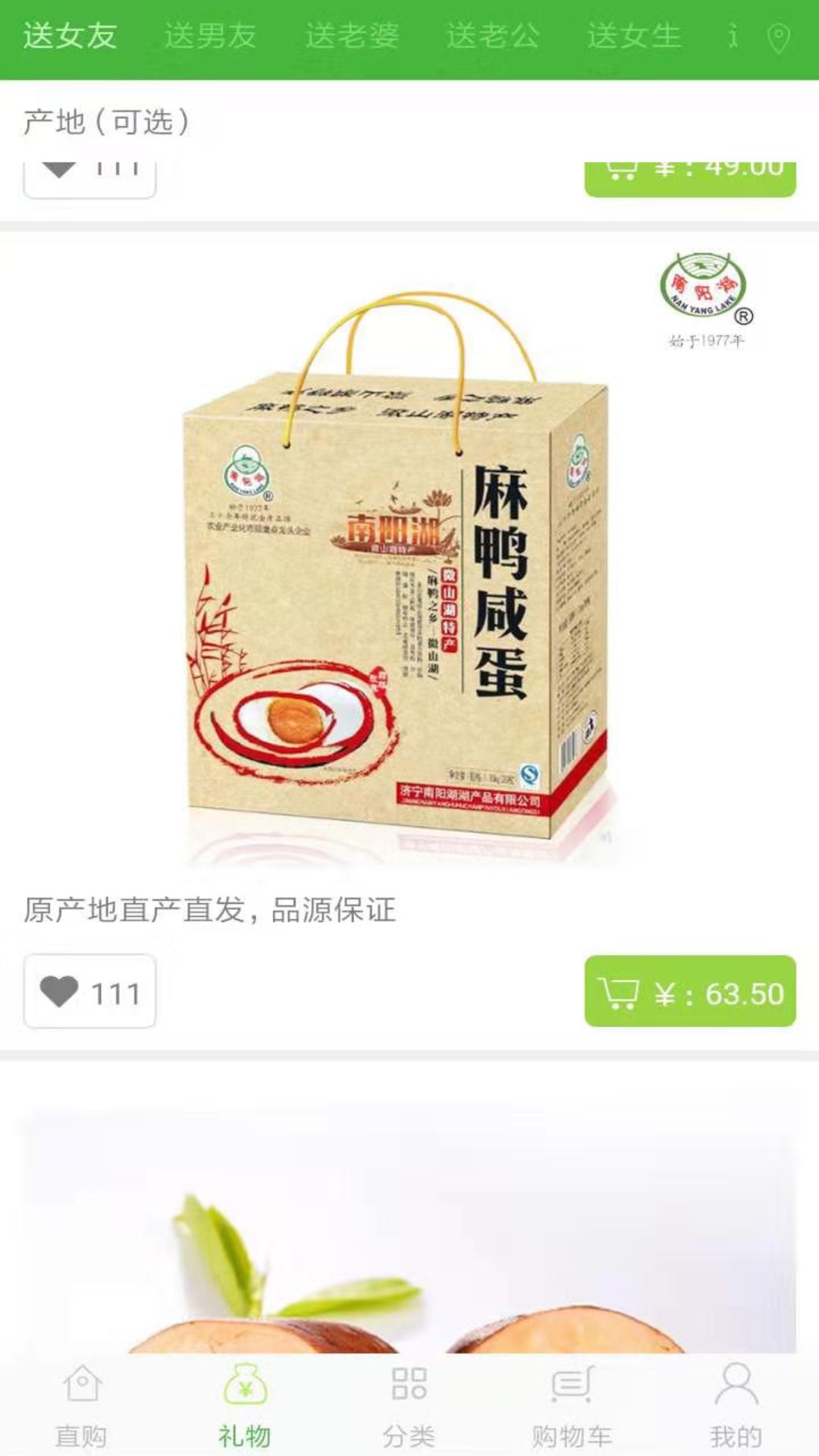Open the product photo below the ¥63.50 item
The height and width of the screenshot is (1456, 819).
pos(409,1228)
